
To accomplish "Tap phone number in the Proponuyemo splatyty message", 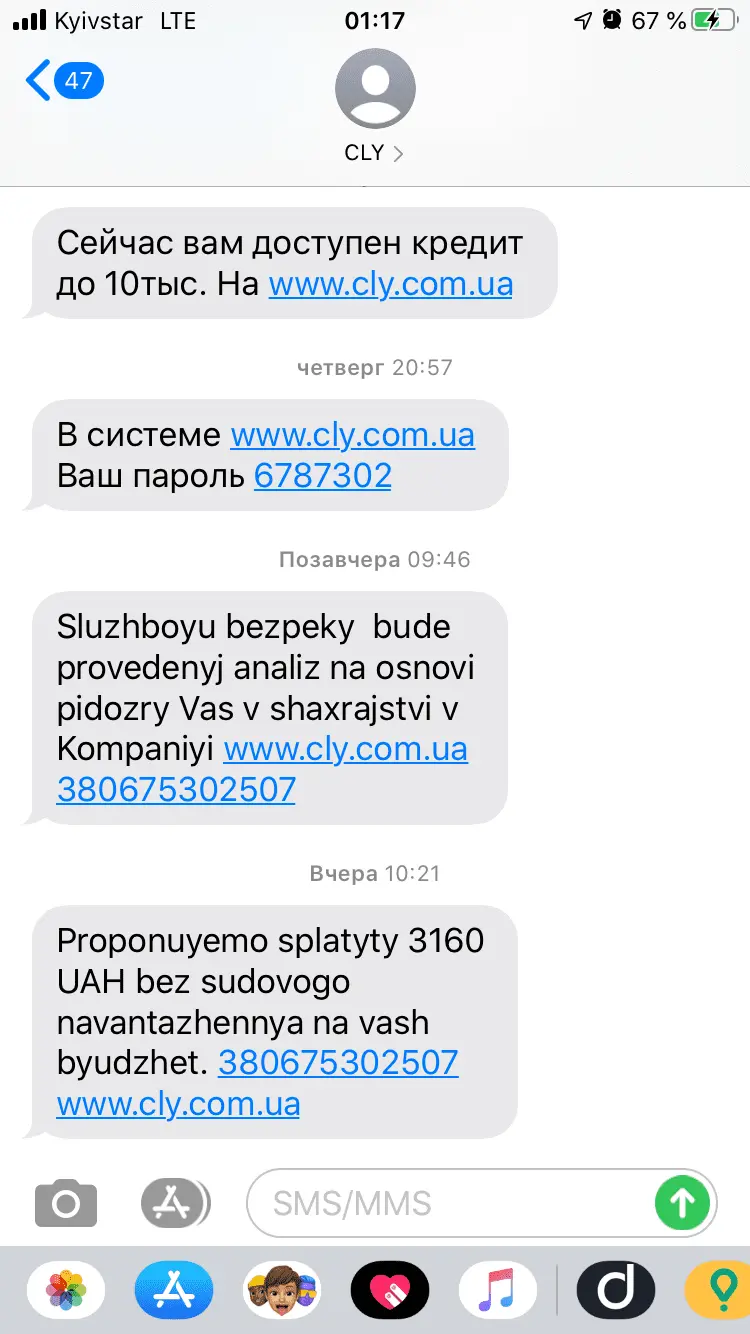I will coord(338,1062).
